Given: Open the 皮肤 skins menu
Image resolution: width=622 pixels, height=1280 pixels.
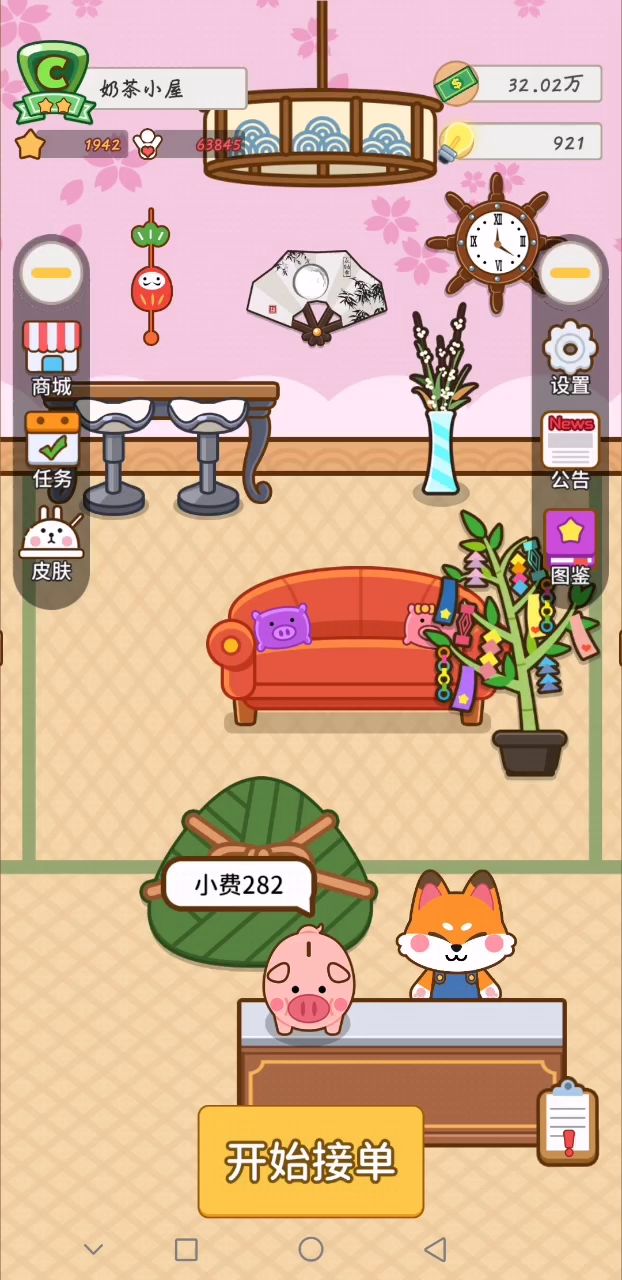Looking at the screenshot, I should pyautogui.click(x=51, y=545).
